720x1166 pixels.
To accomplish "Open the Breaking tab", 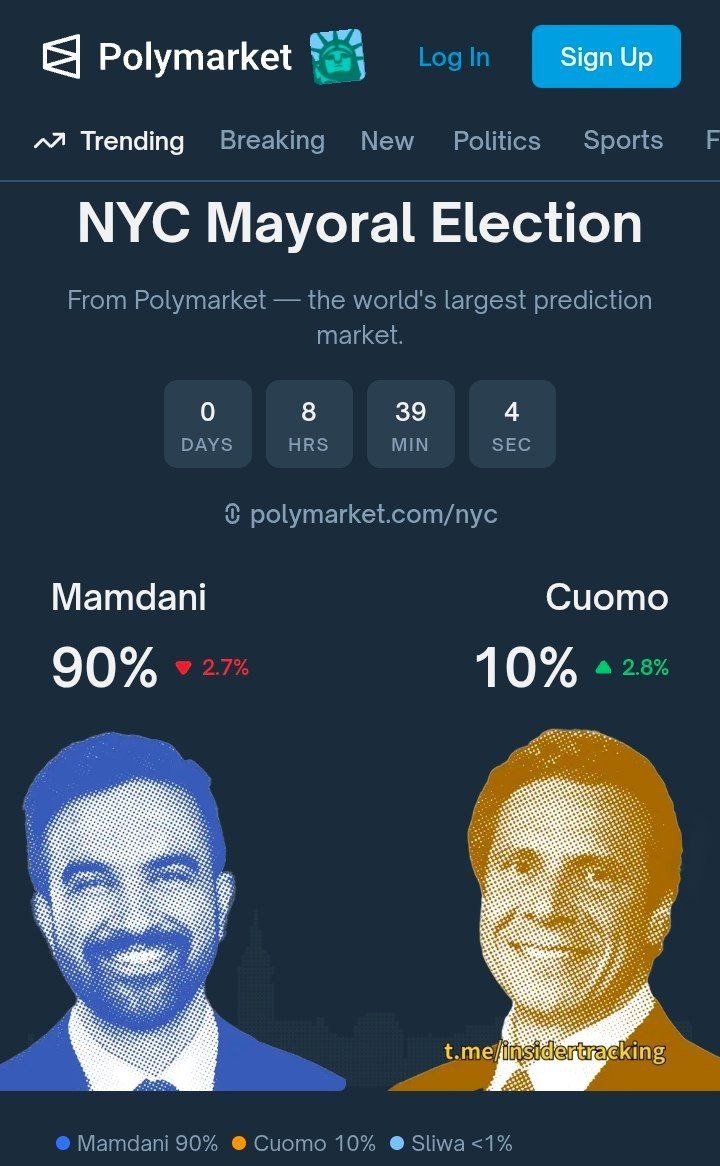I will point(272,140).
